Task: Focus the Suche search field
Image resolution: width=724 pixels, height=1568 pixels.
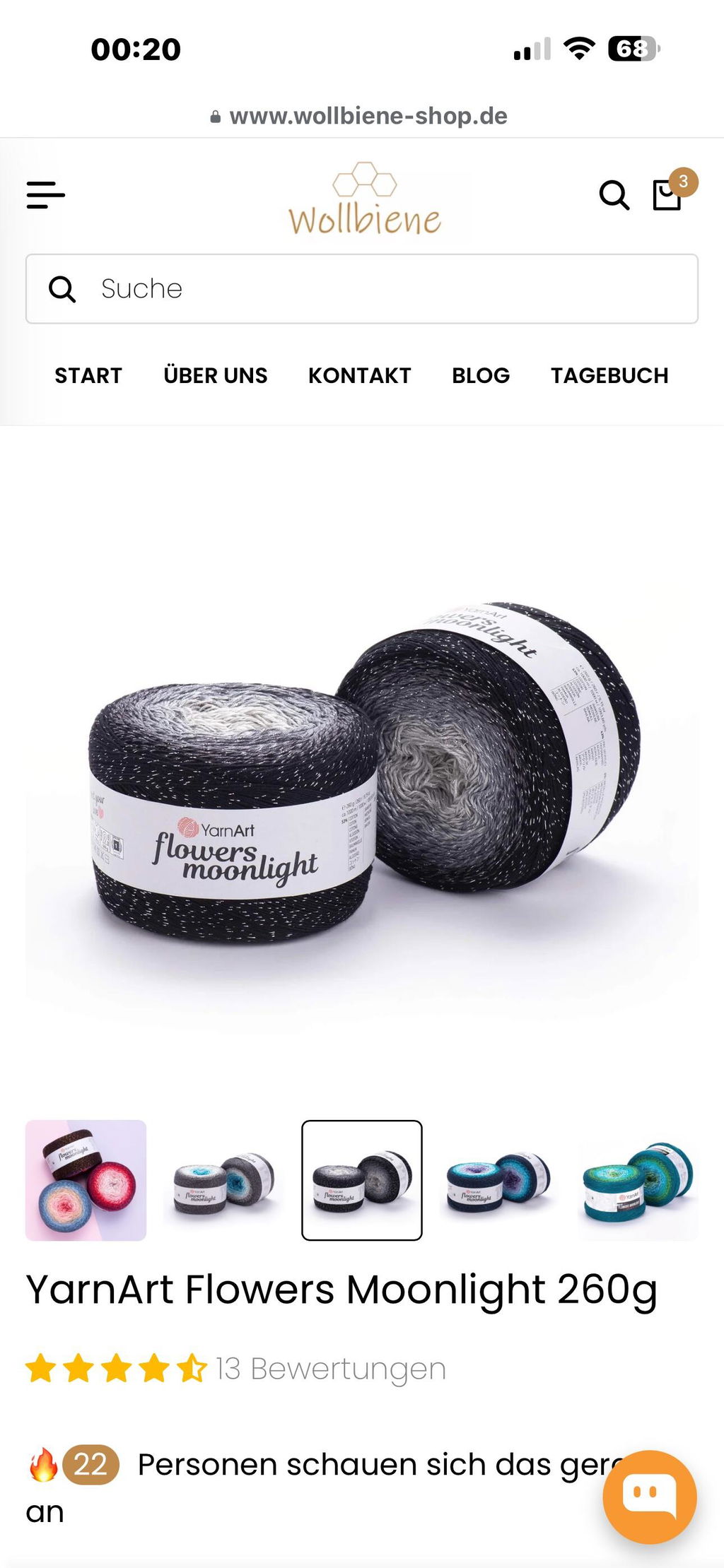Action: (362, 289)
